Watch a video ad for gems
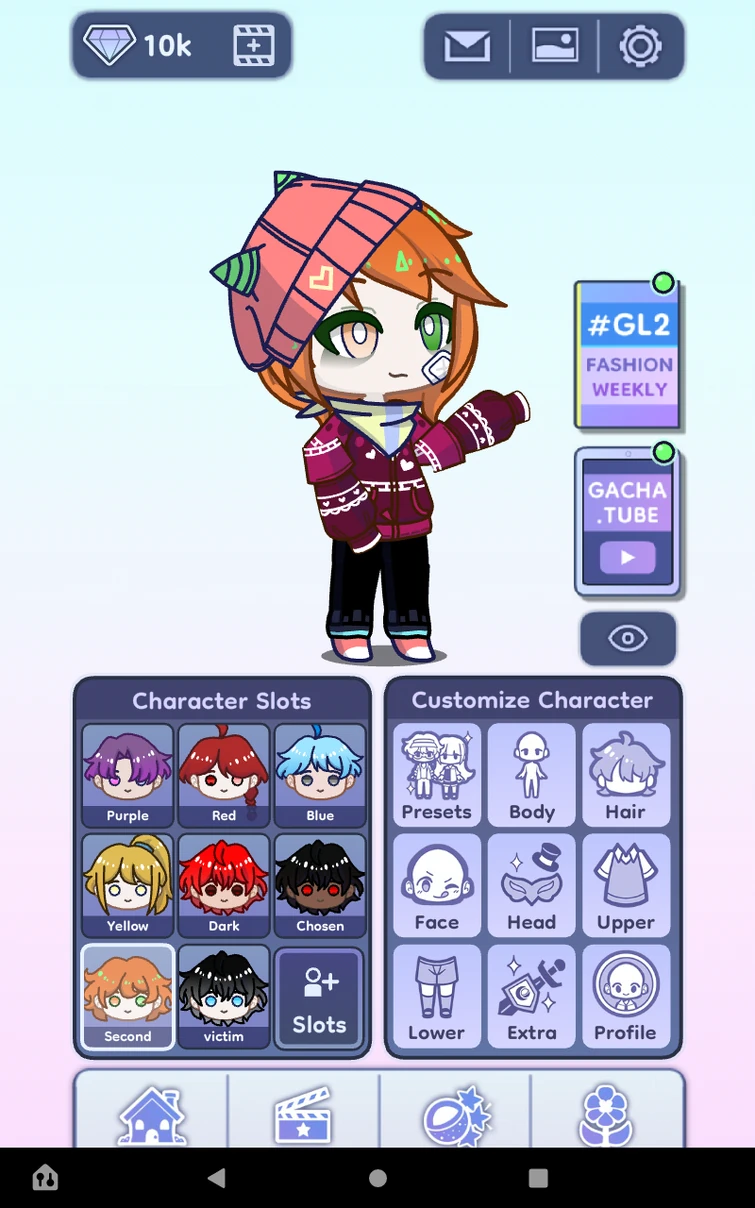Screen dimensions: 755x1208 [x=255, y=44]
